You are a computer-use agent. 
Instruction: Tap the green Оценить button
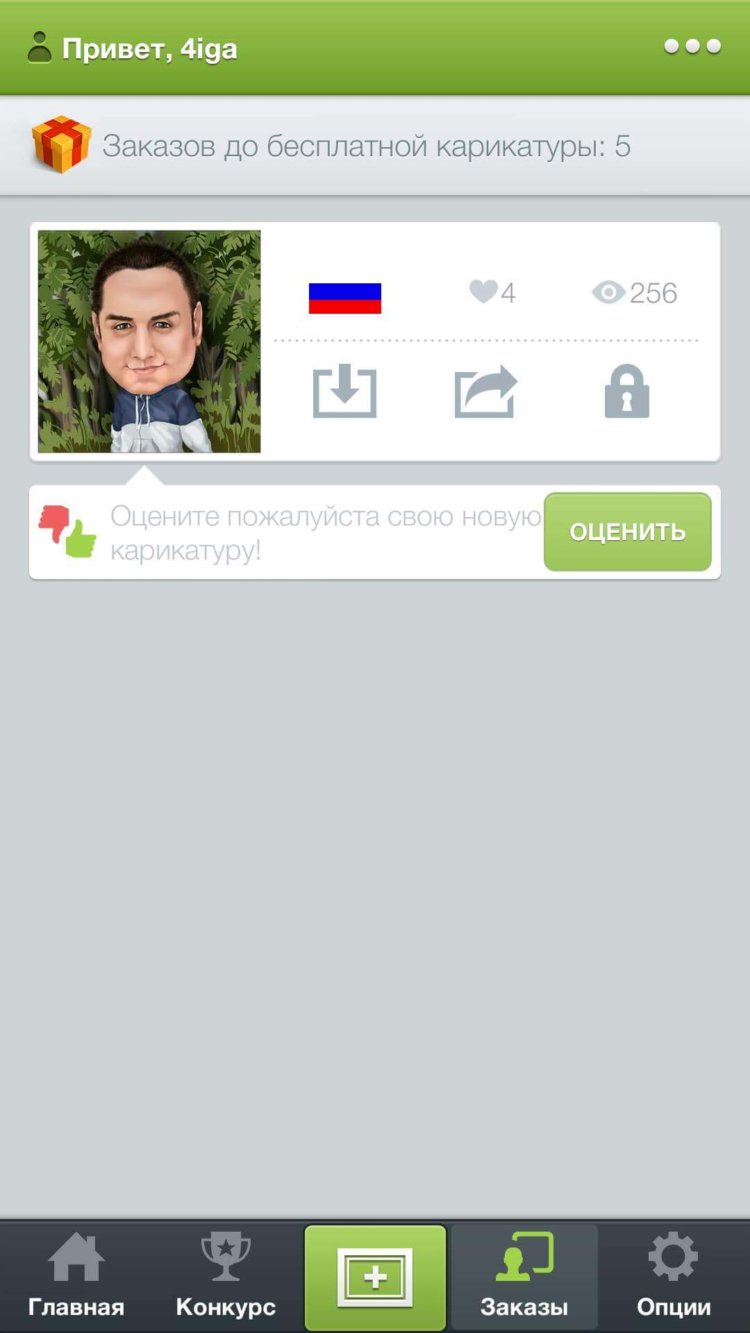(627, 532)
